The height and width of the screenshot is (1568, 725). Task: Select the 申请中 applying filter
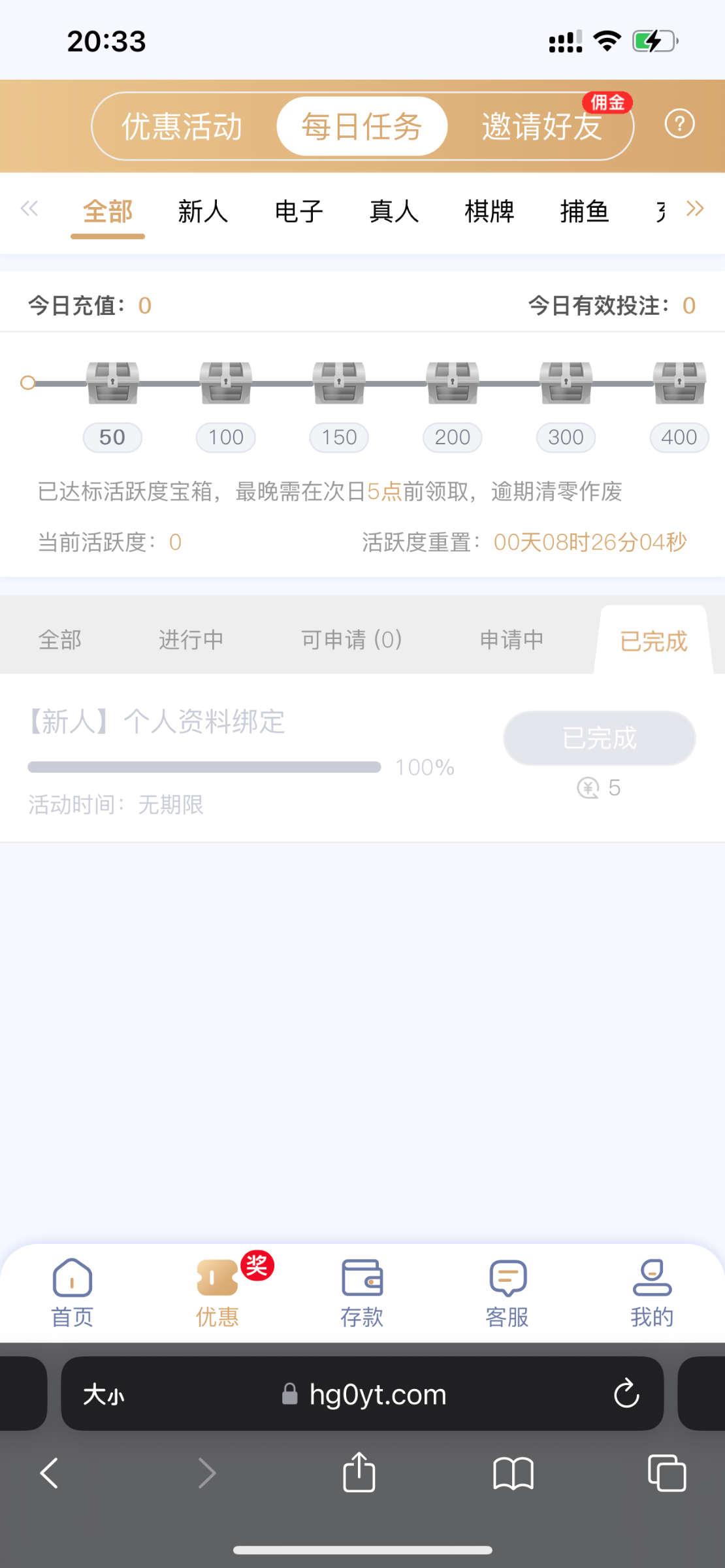(510, 640)
